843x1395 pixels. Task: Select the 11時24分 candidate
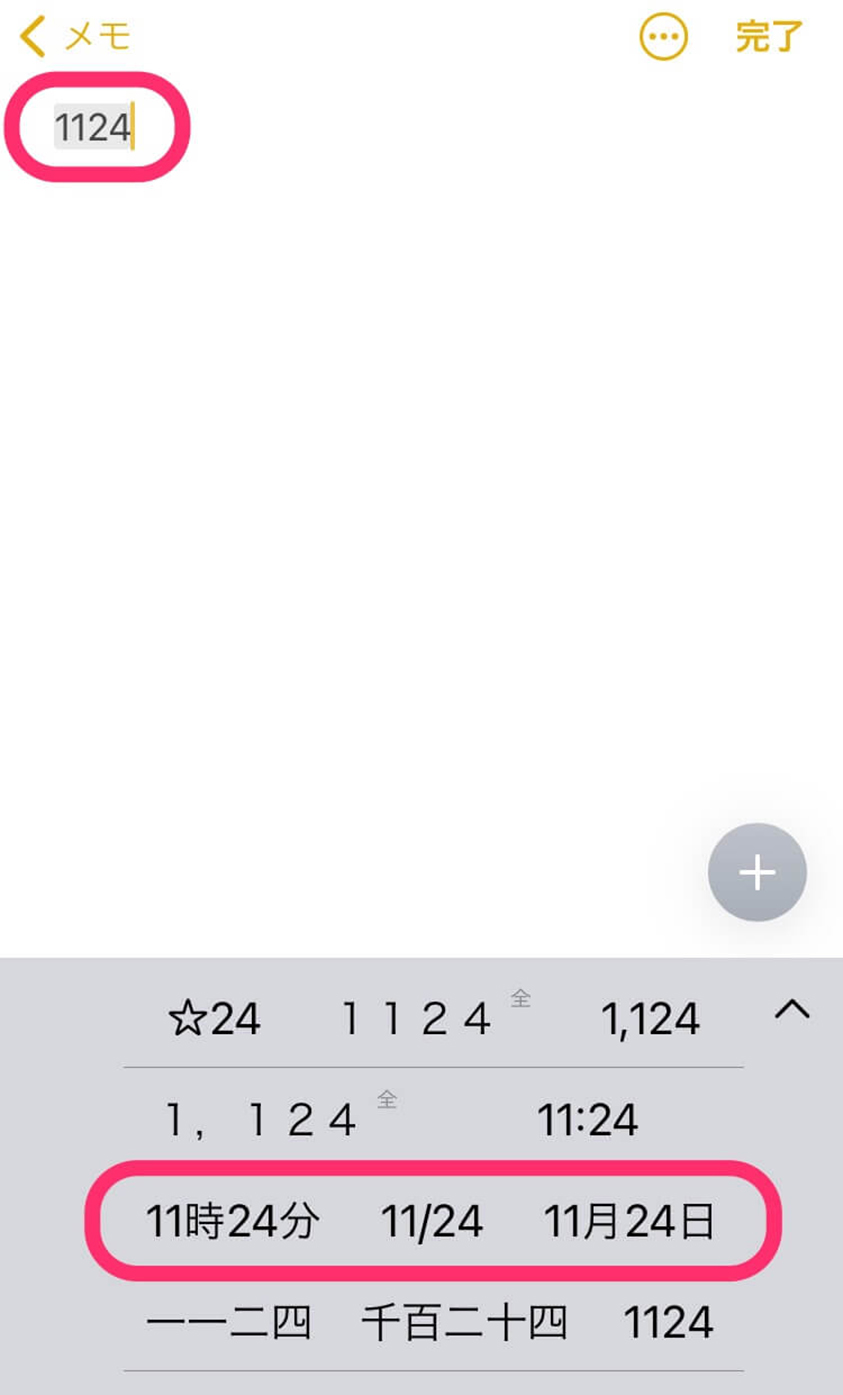[233, 1221]
